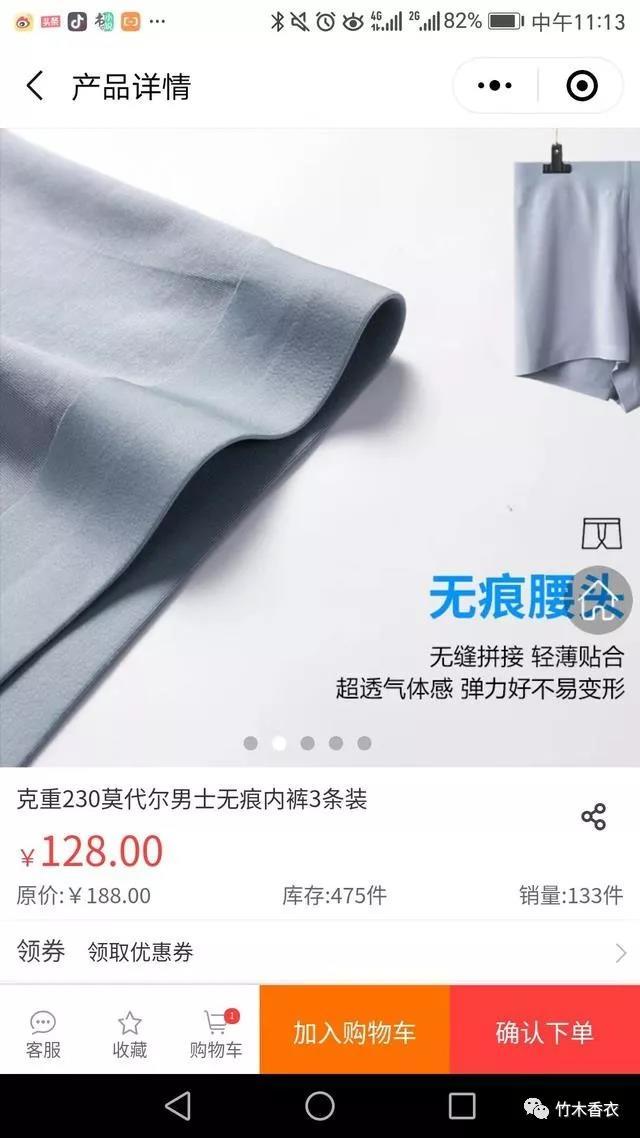Confirm order with 确认下单
640x1138 pixels.
(545, 1032)
